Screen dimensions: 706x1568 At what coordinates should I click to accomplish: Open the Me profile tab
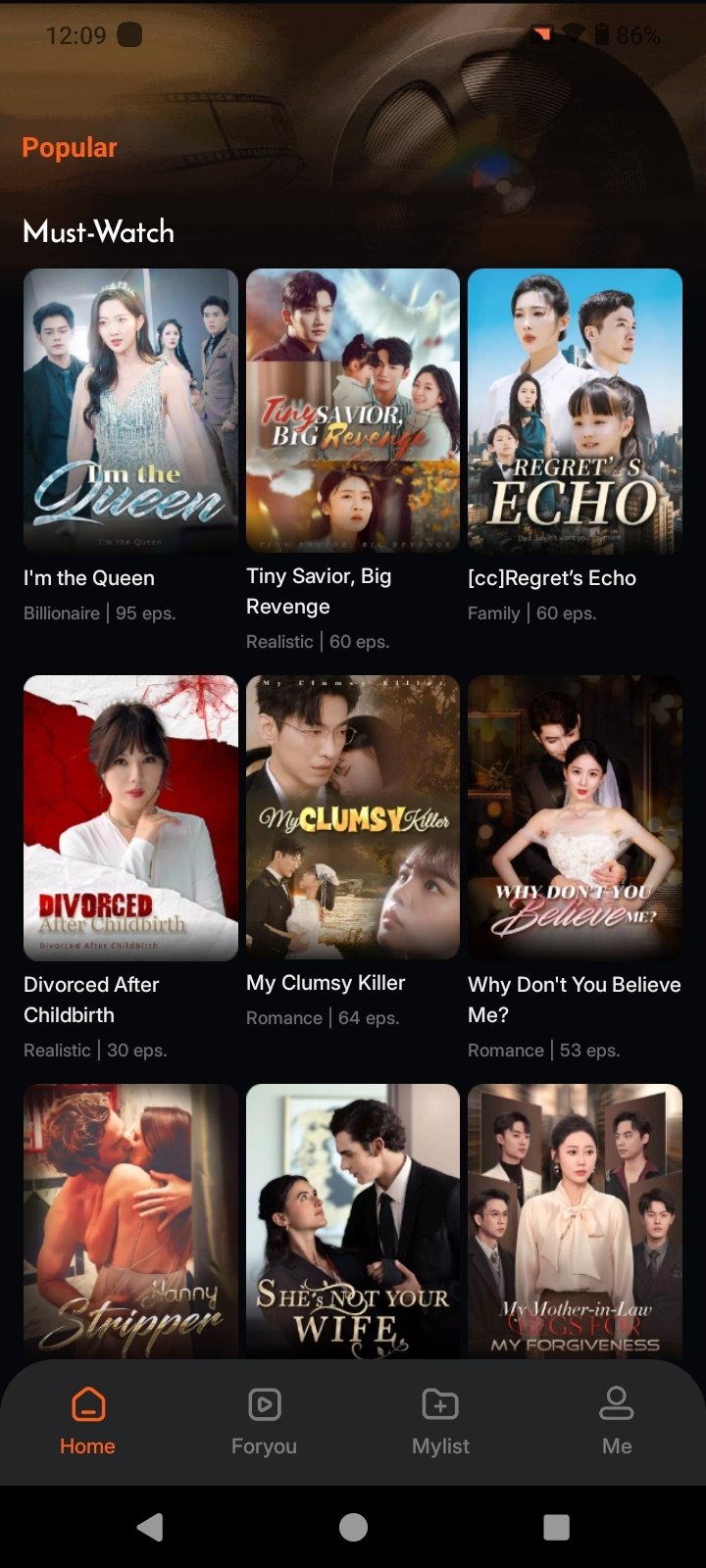point(617,1421)
